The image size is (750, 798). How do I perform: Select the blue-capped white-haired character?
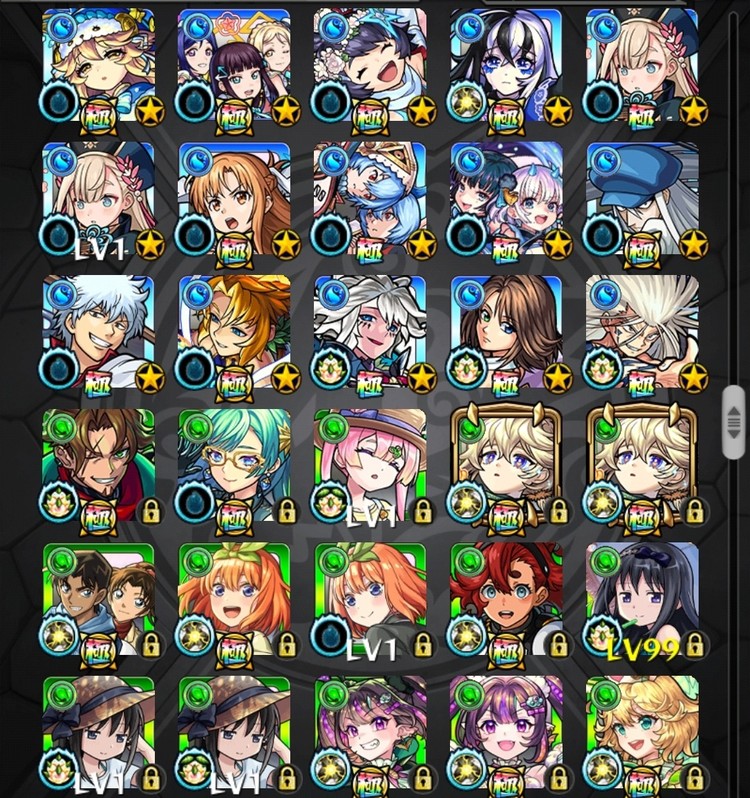click(641, 198)
